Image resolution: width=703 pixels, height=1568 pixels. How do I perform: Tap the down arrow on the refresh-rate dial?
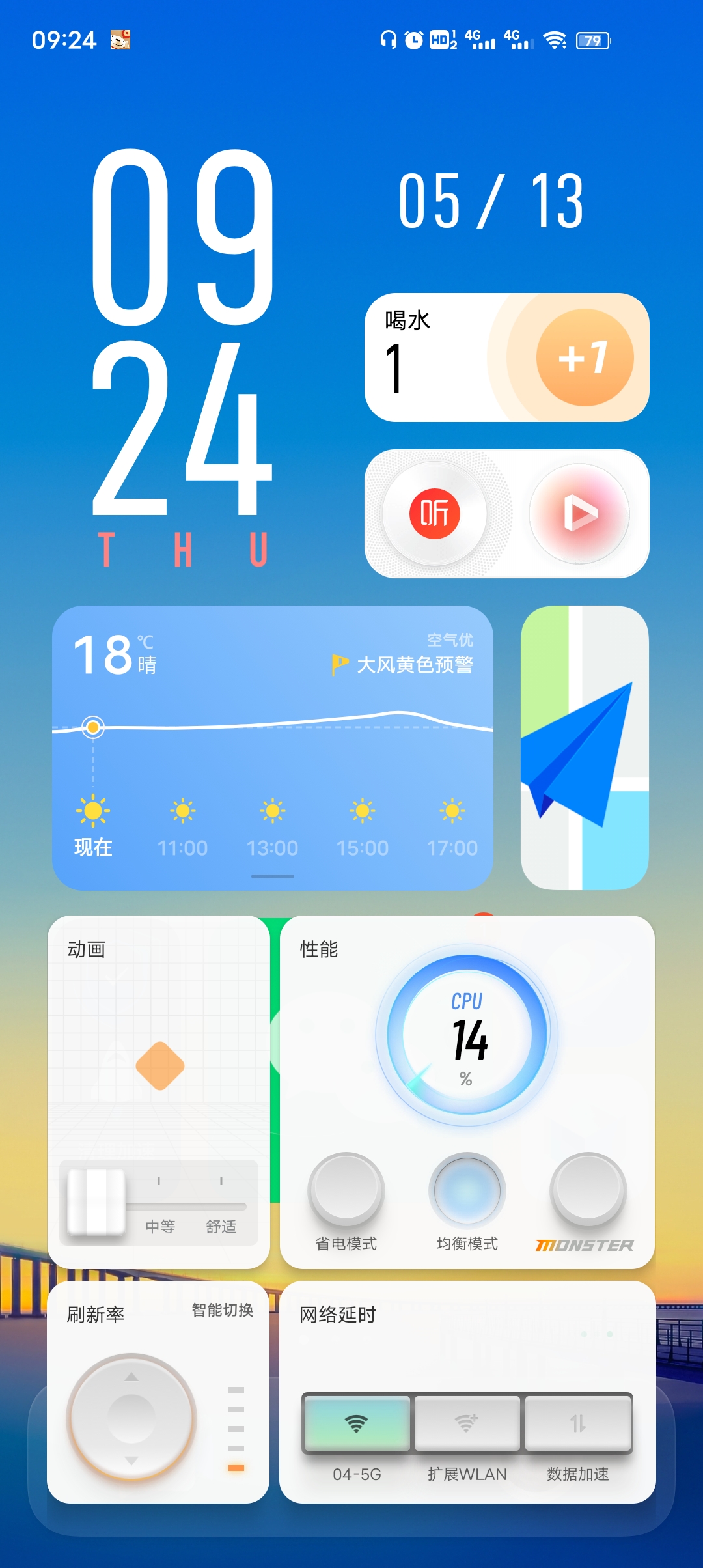coord(131,1461)
